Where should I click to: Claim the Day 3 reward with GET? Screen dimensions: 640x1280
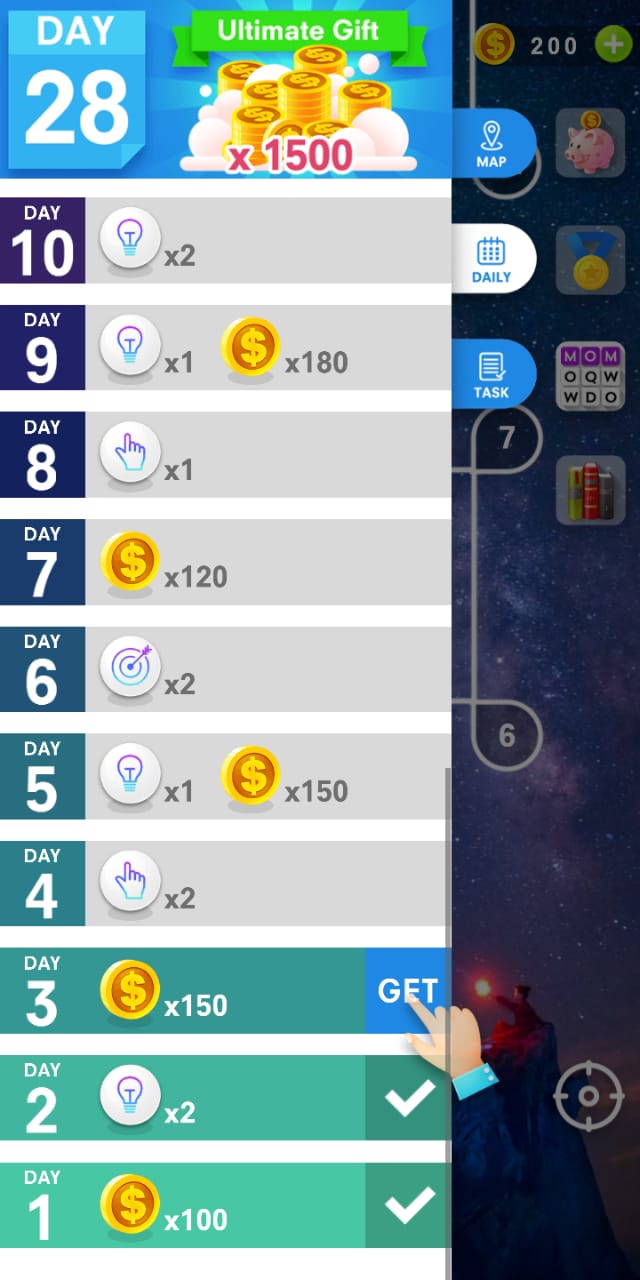point(406,991)
